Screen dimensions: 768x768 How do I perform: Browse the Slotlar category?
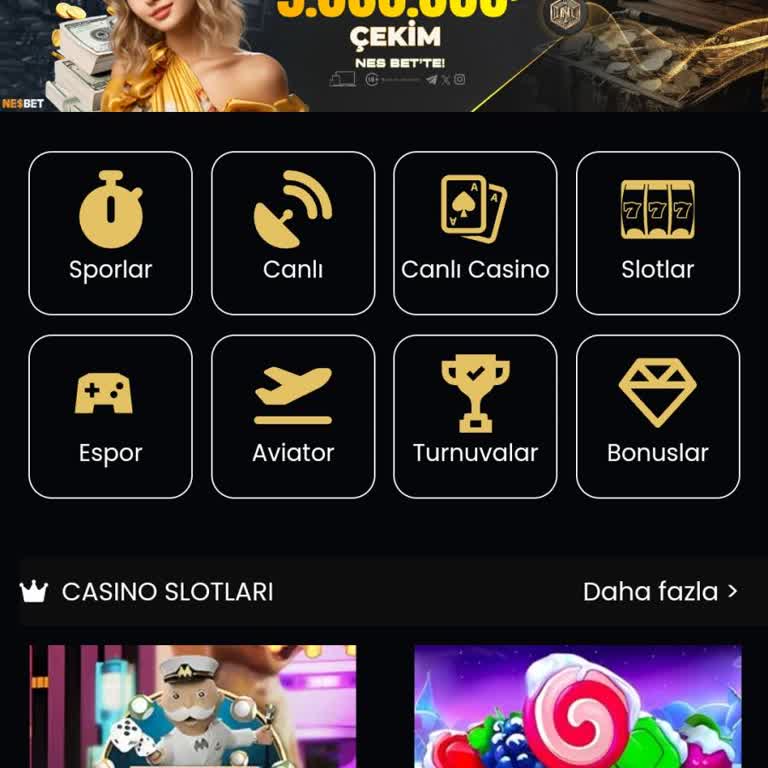658,233
